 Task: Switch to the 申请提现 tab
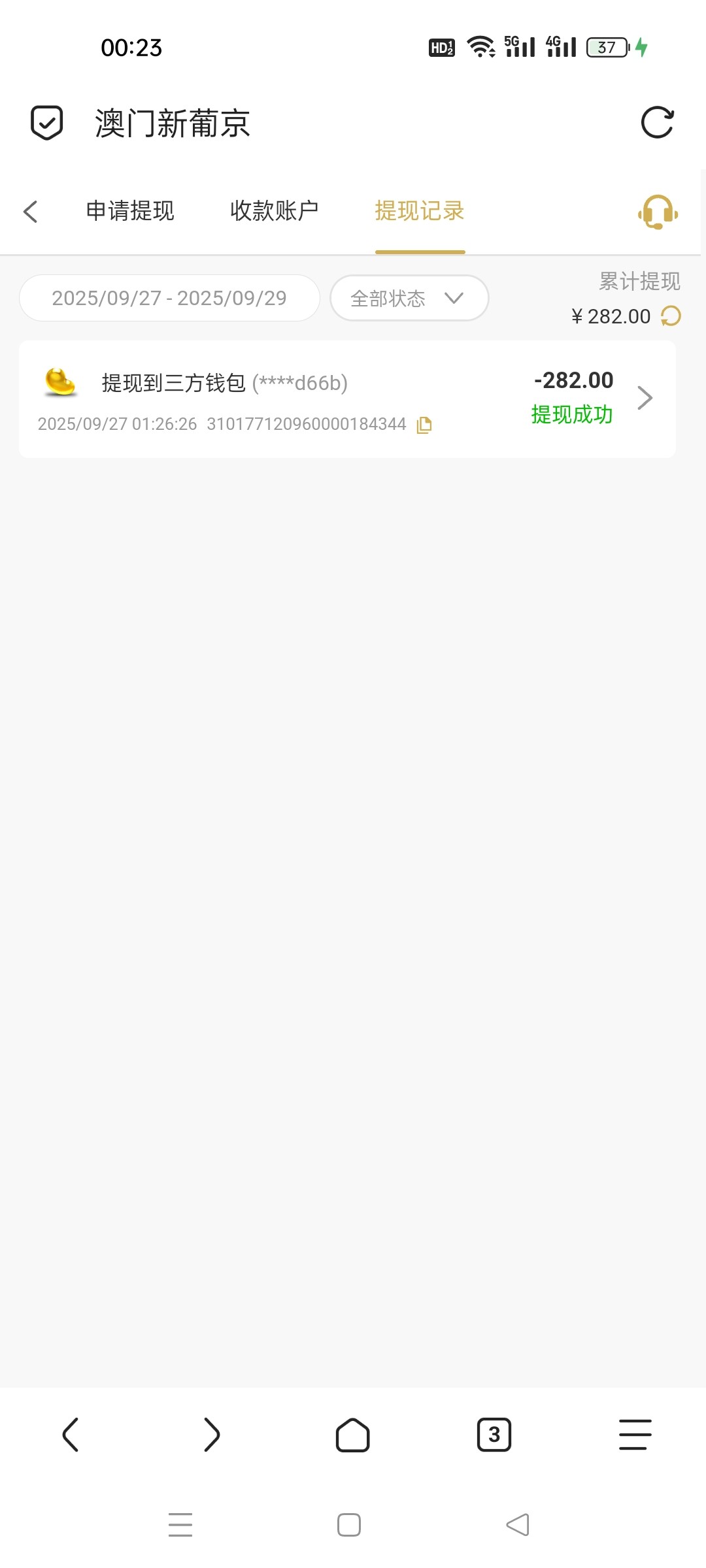point(130,211)
